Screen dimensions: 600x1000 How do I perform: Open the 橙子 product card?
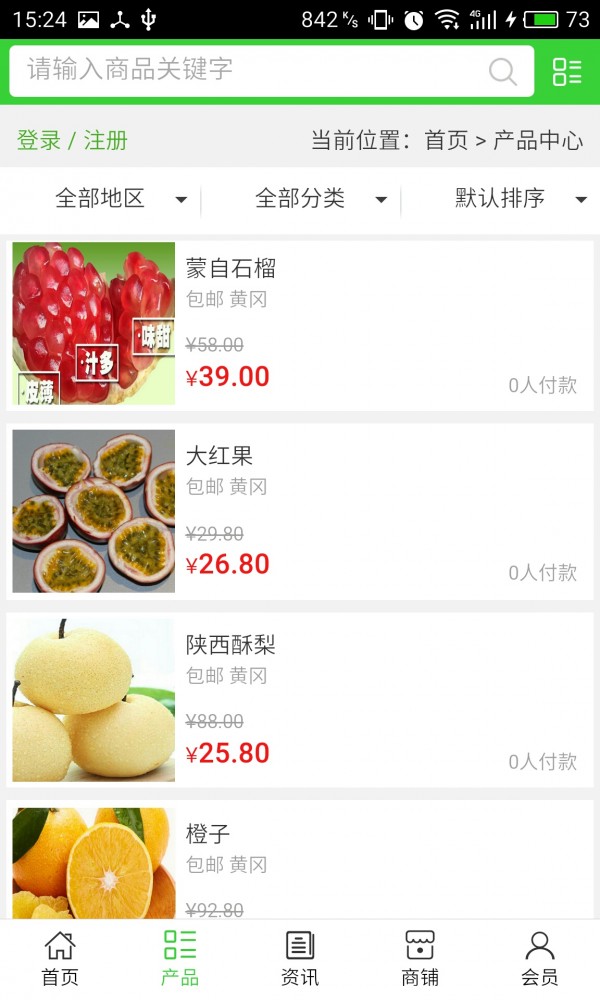[300, 865]
